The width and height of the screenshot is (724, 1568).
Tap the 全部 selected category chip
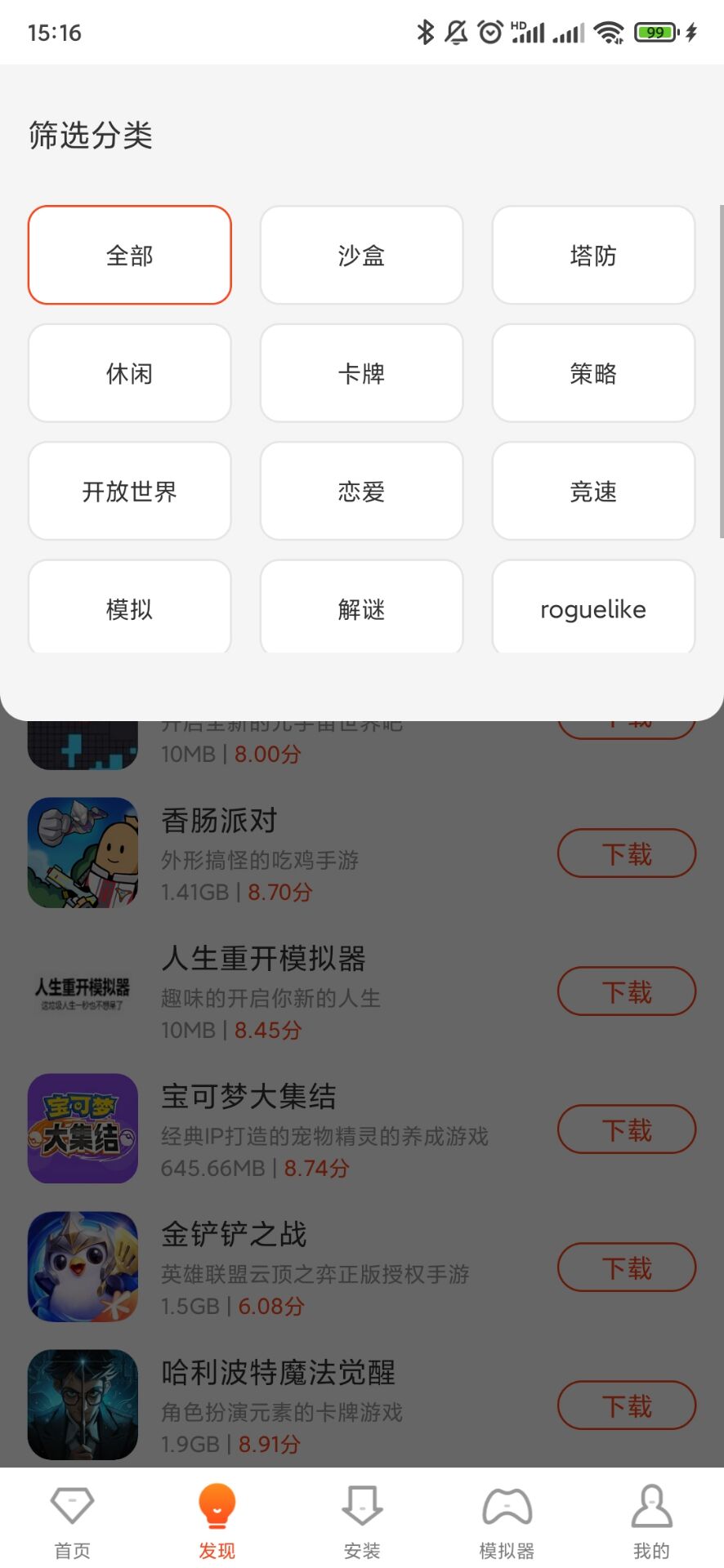click(129, 255)
